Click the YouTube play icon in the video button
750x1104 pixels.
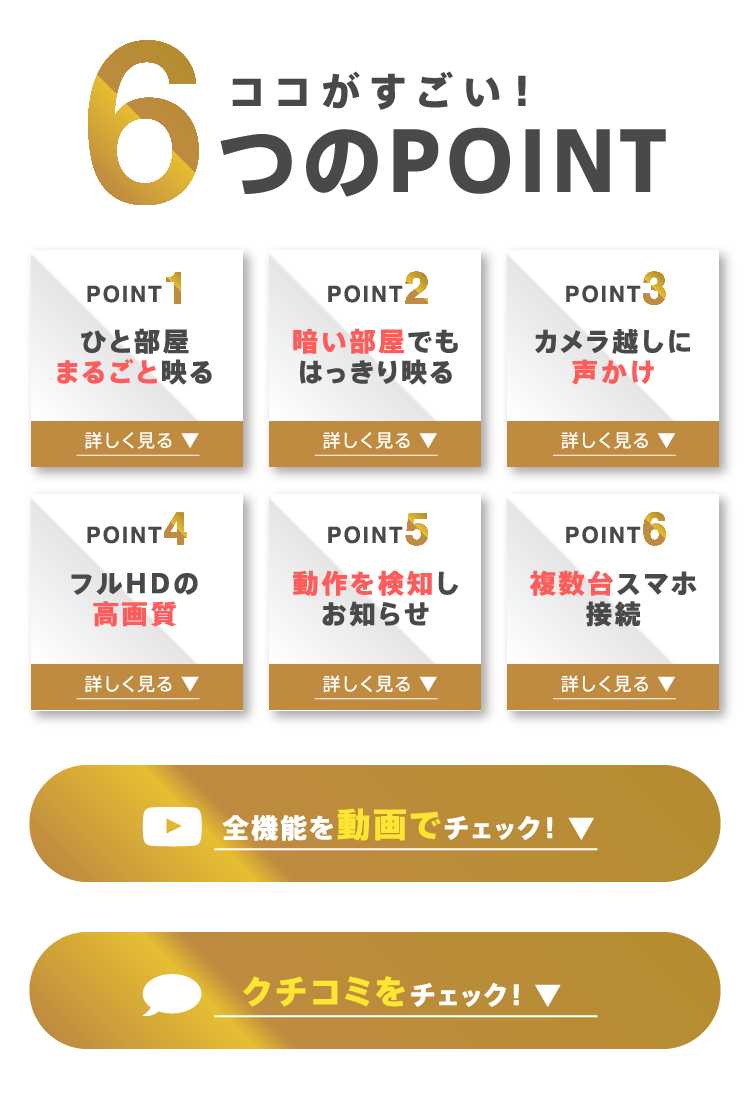(172, 826)
